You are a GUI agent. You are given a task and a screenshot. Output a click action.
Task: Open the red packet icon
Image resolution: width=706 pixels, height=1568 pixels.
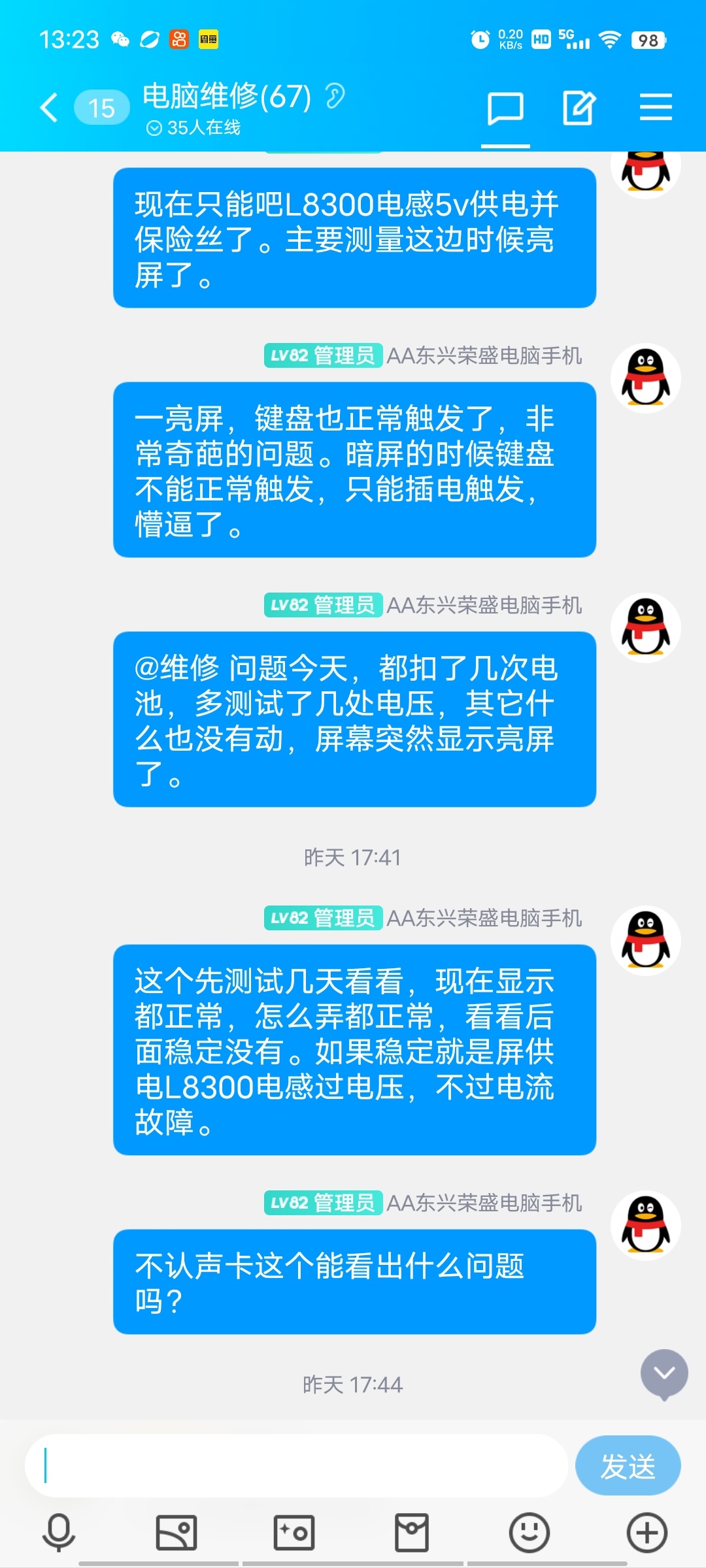[412, 1532]
